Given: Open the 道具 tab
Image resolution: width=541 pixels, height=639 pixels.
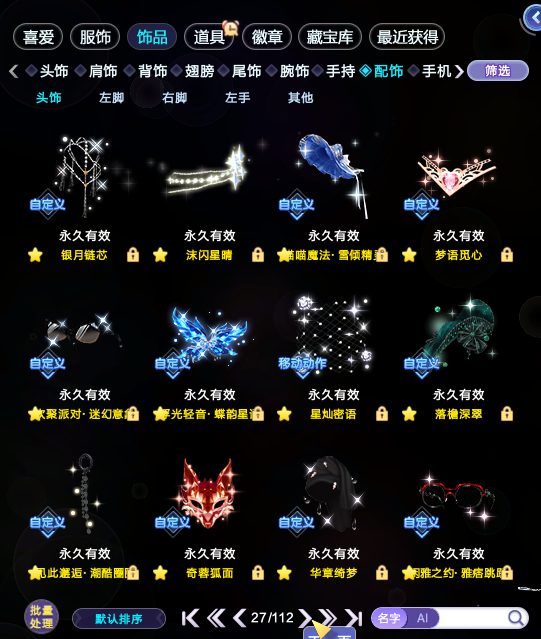Looking at the screenshot, I should [209, 37].
